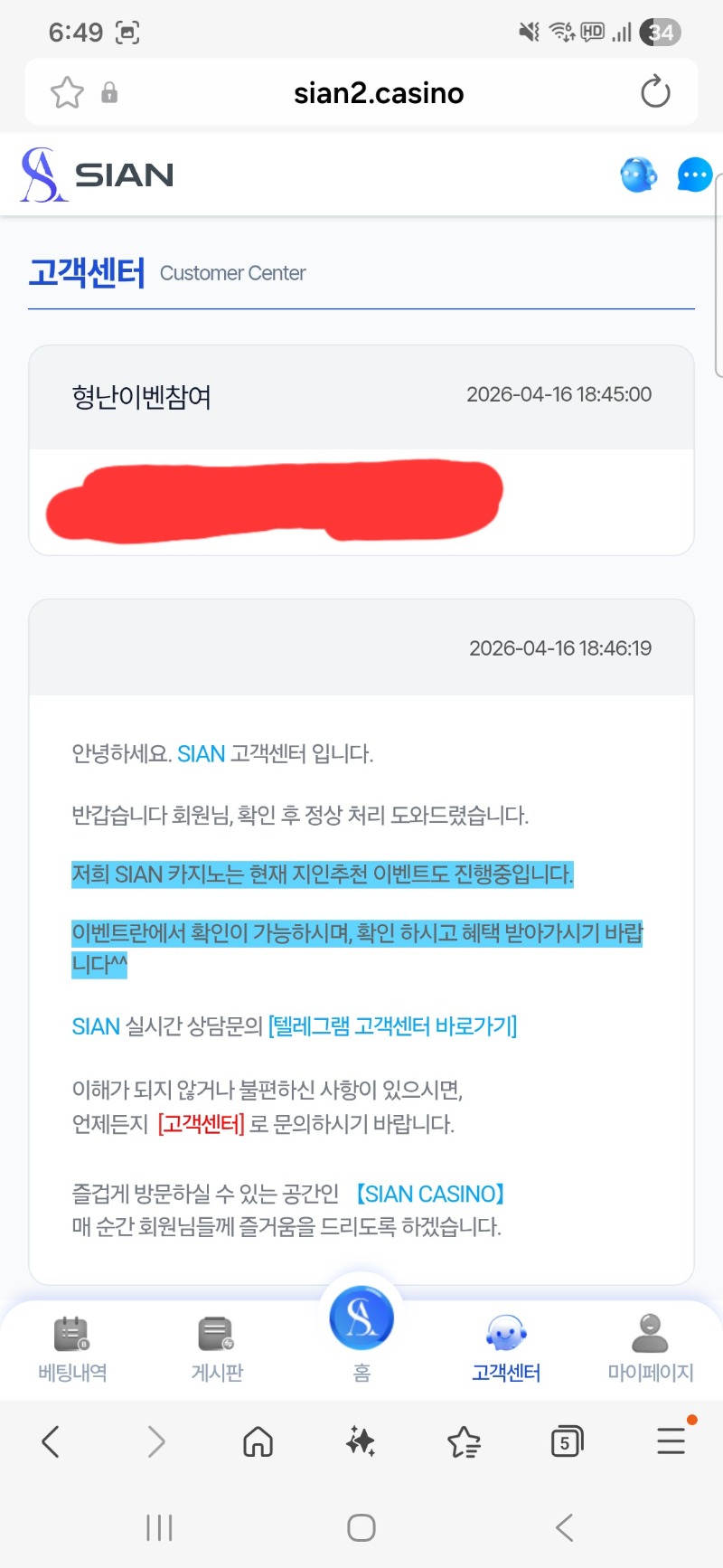Screen dimensions: 723x1568
Task: Open 텔레그램 고객센터 바로가기 link
Action: [392, 1026]
